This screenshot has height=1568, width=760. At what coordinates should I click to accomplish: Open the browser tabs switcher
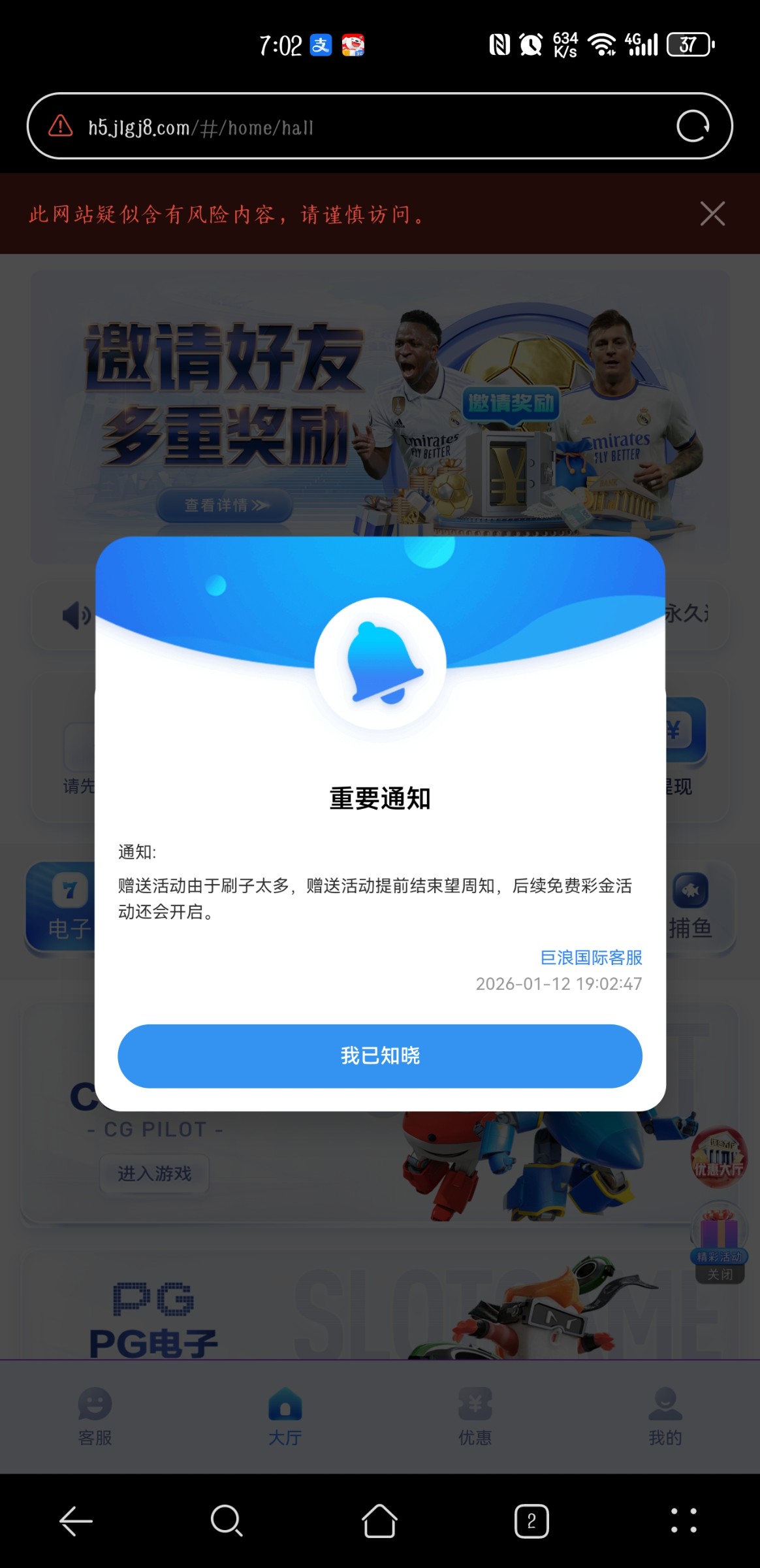[531, 1521]
